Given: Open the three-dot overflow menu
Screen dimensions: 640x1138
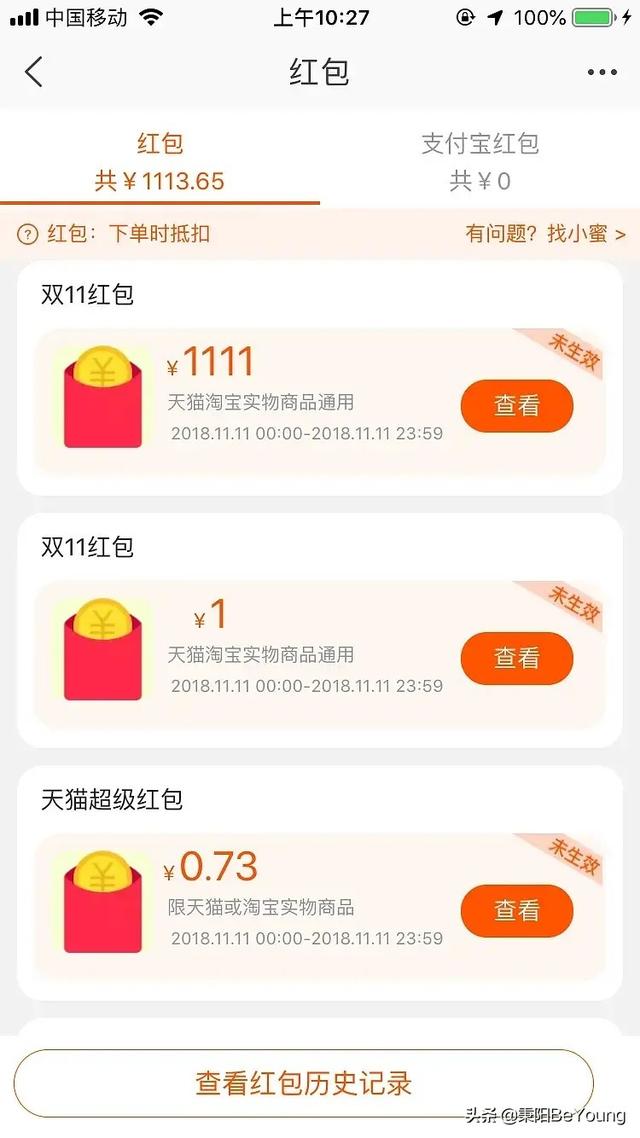Looking at the screenshot, I should pos(602,72).
